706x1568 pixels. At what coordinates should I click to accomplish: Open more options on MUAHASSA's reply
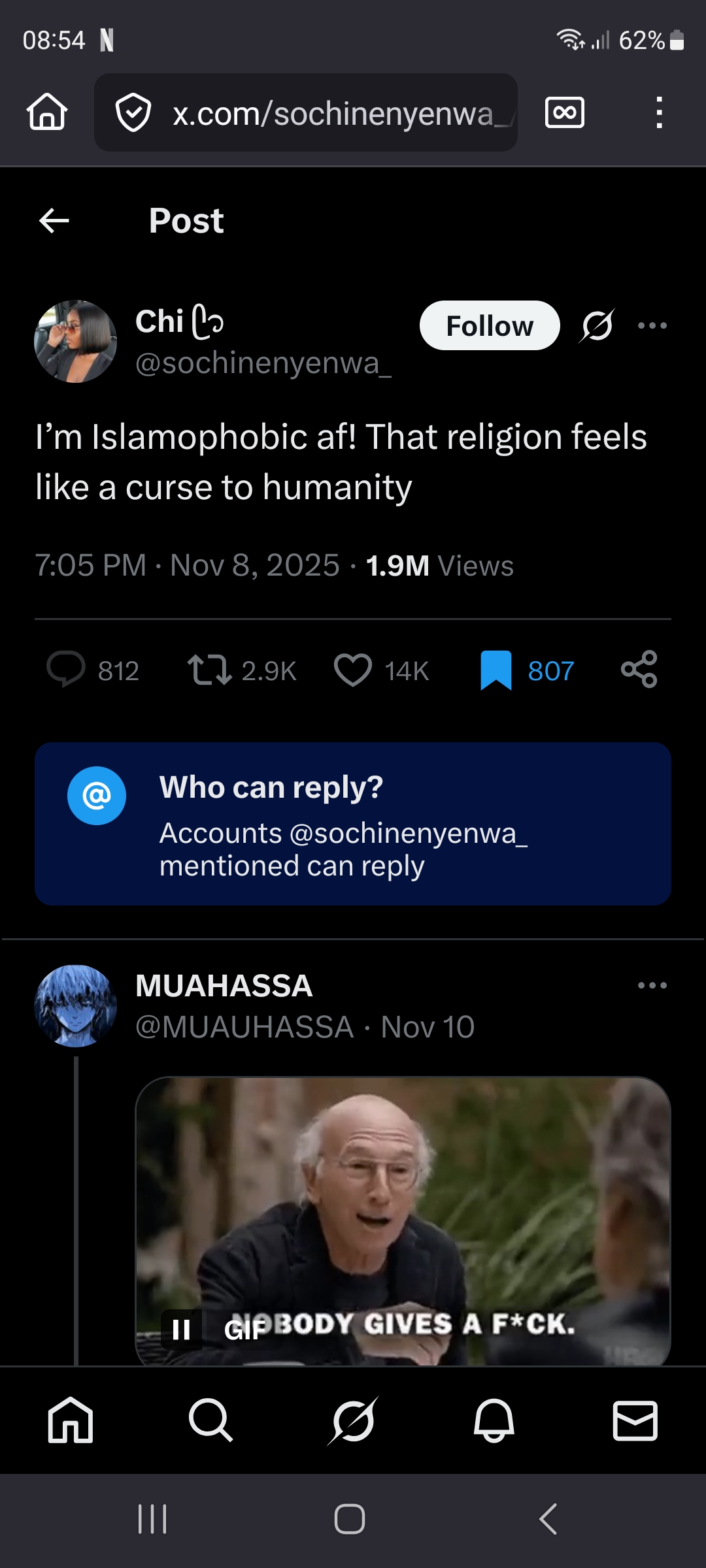point(652,985)
